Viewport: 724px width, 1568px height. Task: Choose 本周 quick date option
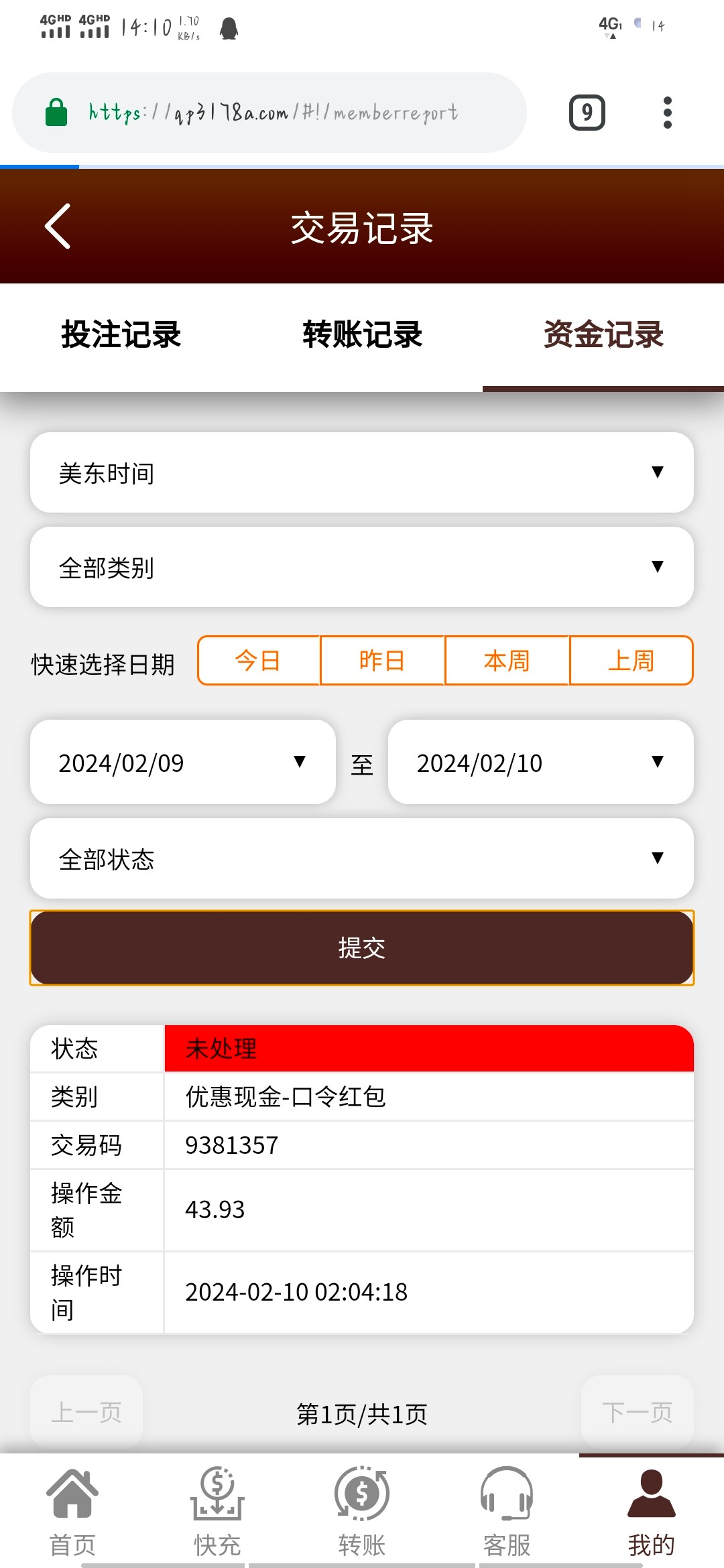[x=507, y=661]
